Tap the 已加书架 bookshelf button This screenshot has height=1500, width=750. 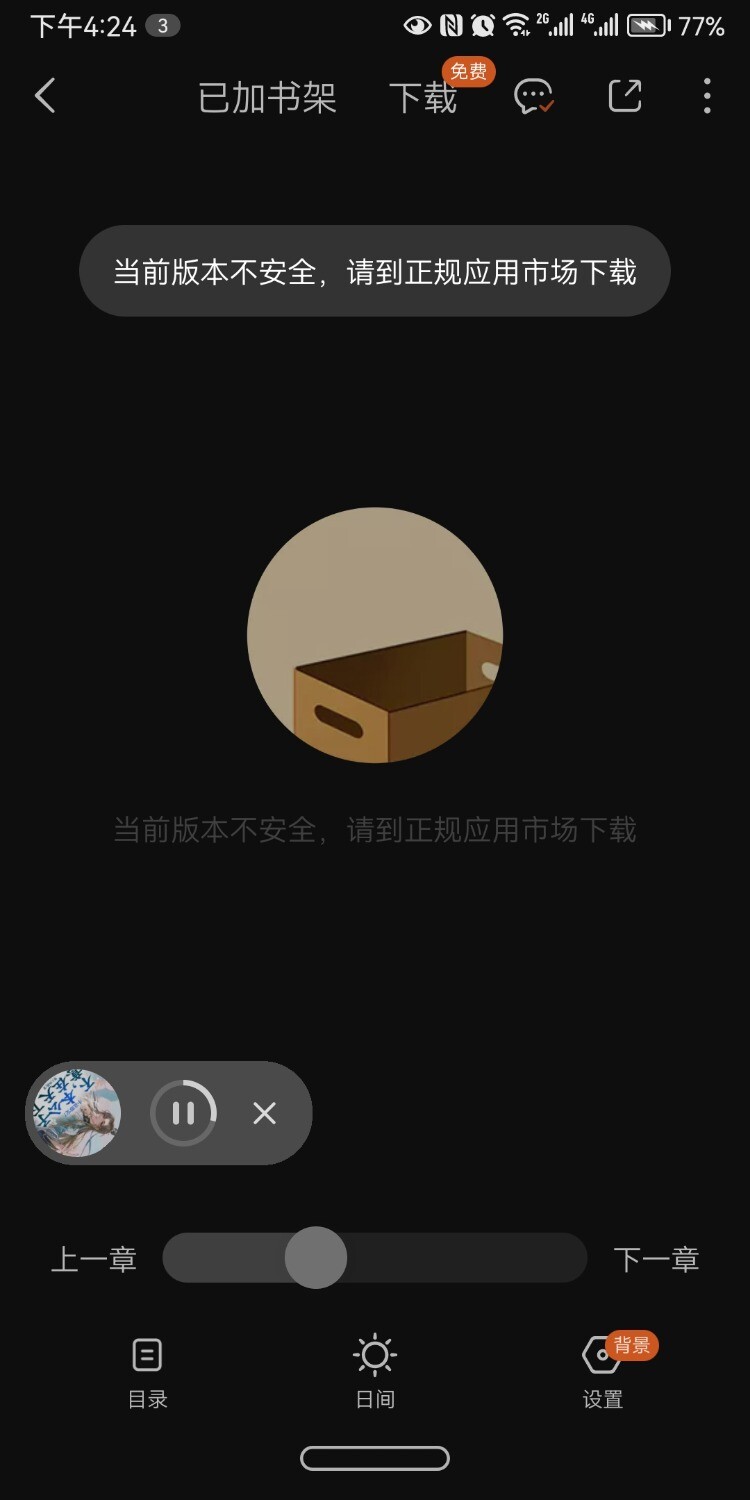pyautogui.click(x=267, y=98)
